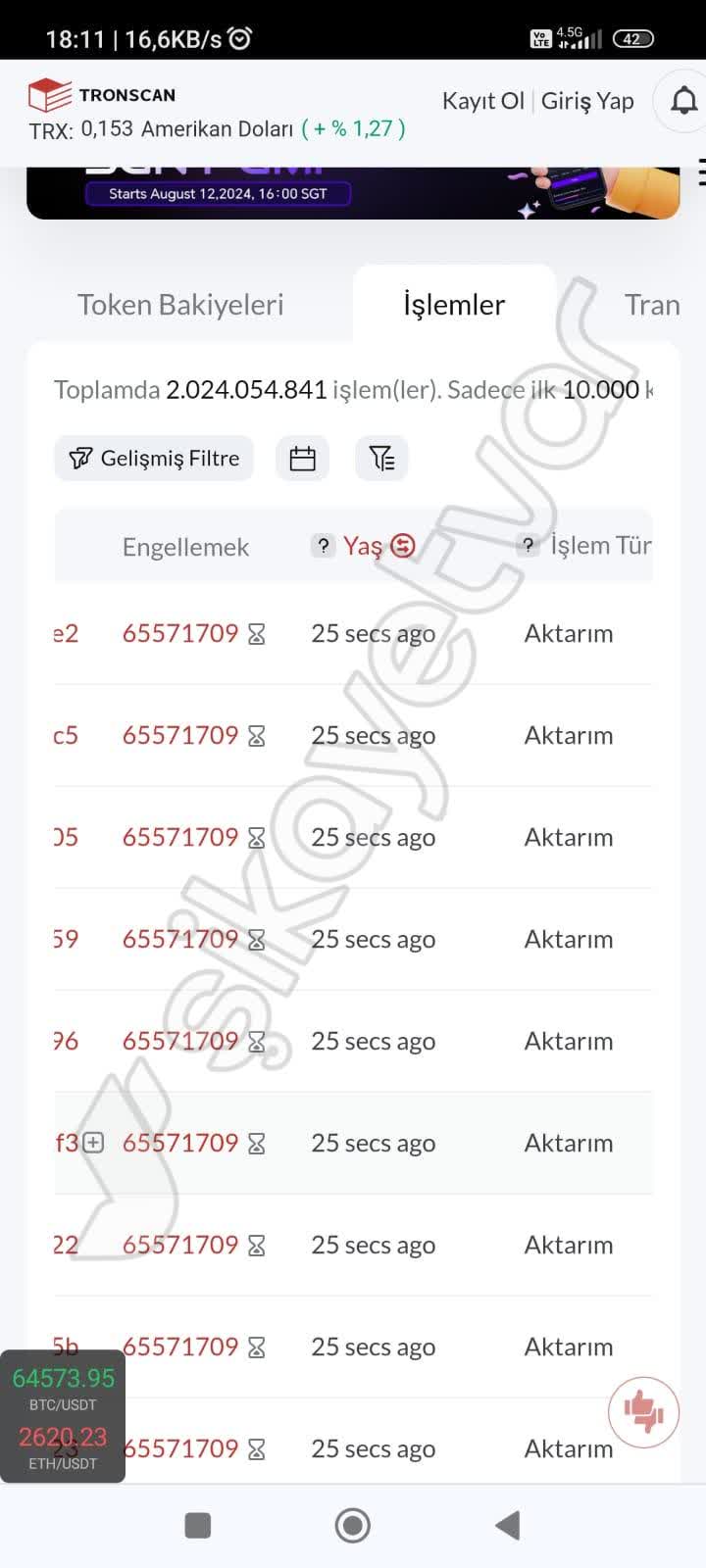The image size is (706, 1568).
Task: Open block 65571709 details
Action: click(x=180, y=633)
